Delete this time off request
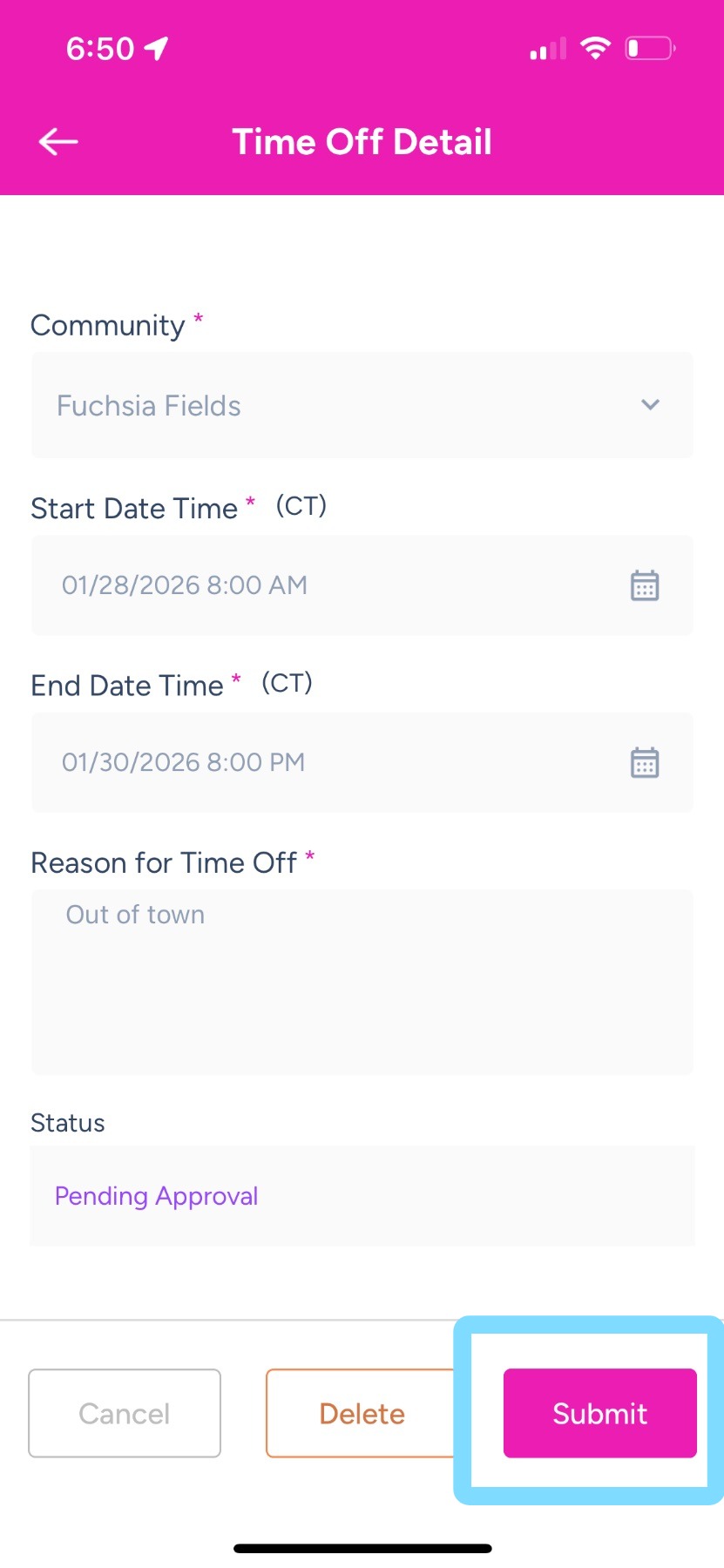The image size is (724, 1568). pos(362,1413)
